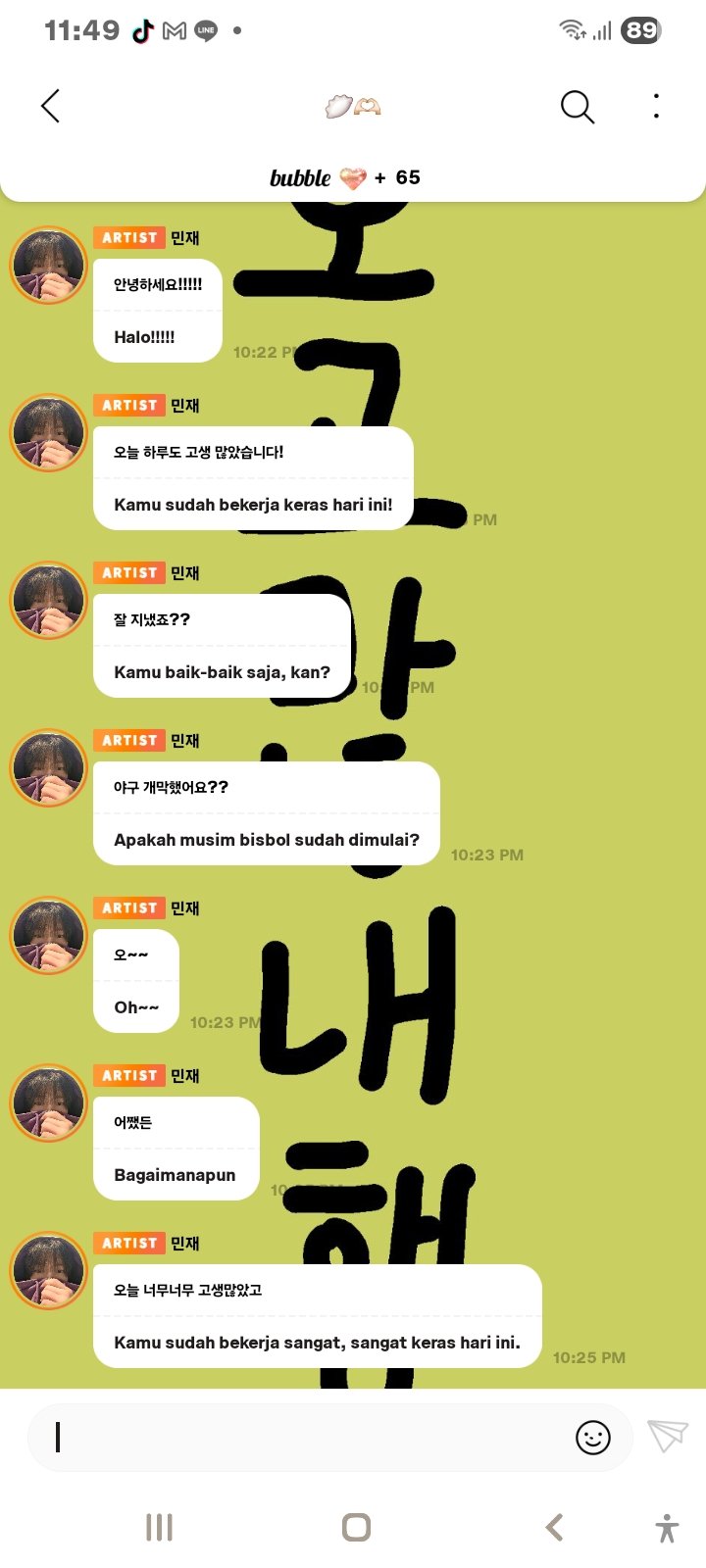This screenshot has width=706, height=1568.
Task: Open artist avatar next to Halo!!!!! message
Action: pos(49,266)
